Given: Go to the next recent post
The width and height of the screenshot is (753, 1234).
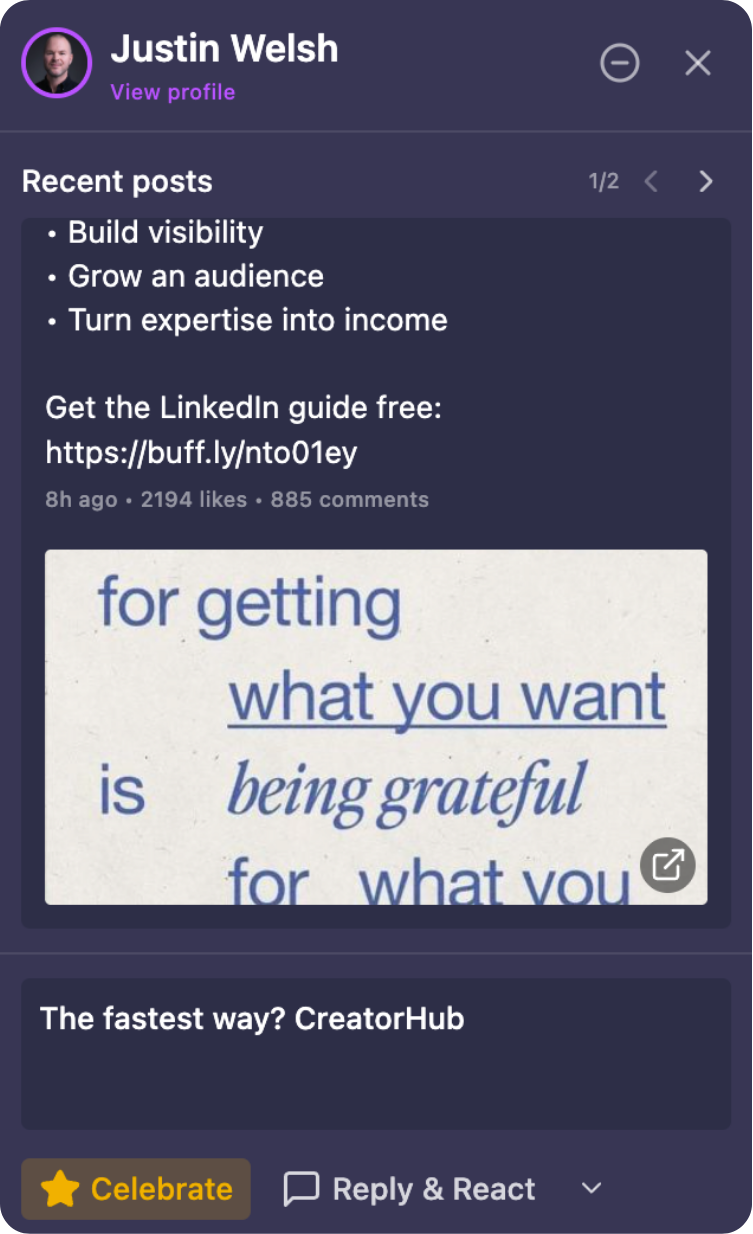Looking at the screenshot, I should [706, 181].
